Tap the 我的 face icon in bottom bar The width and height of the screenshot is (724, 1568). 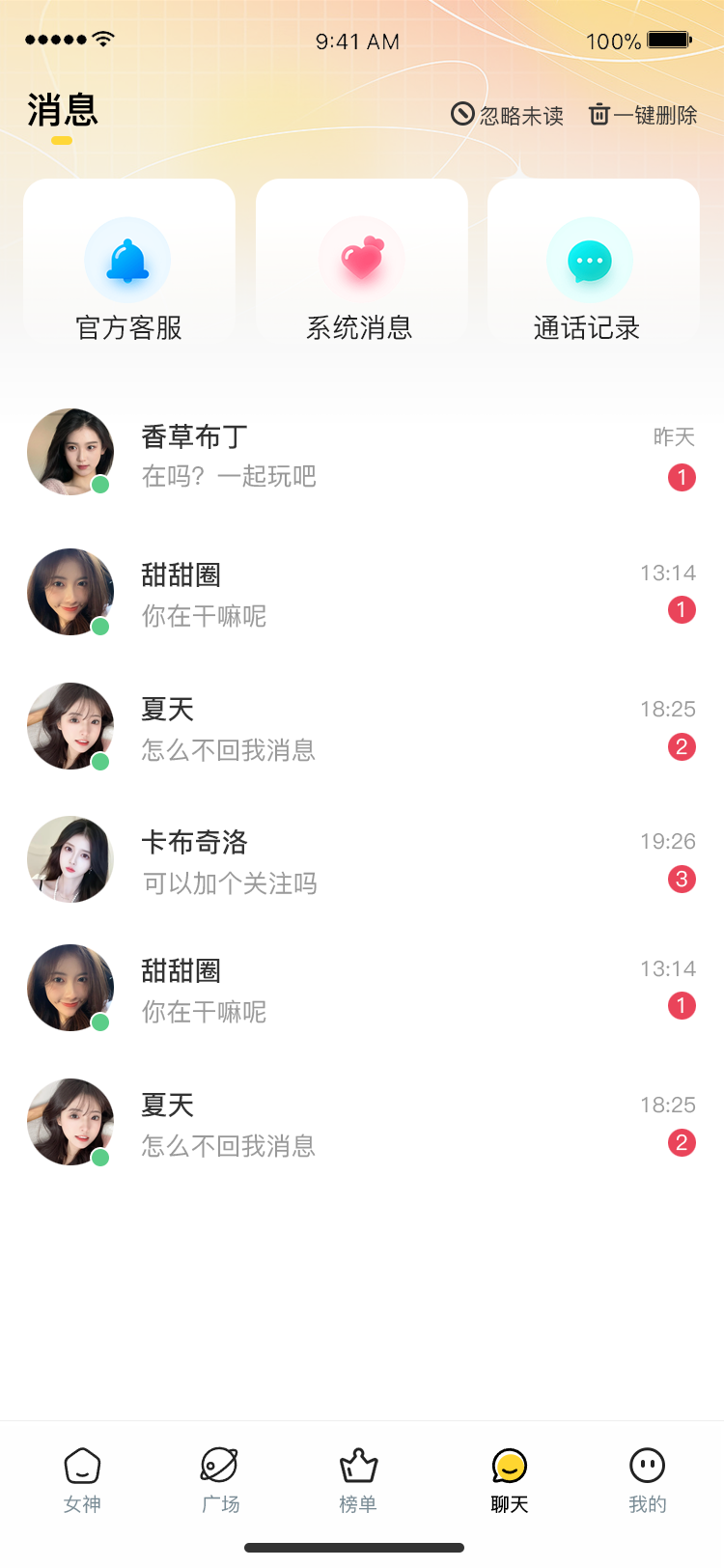point(646,1466)
